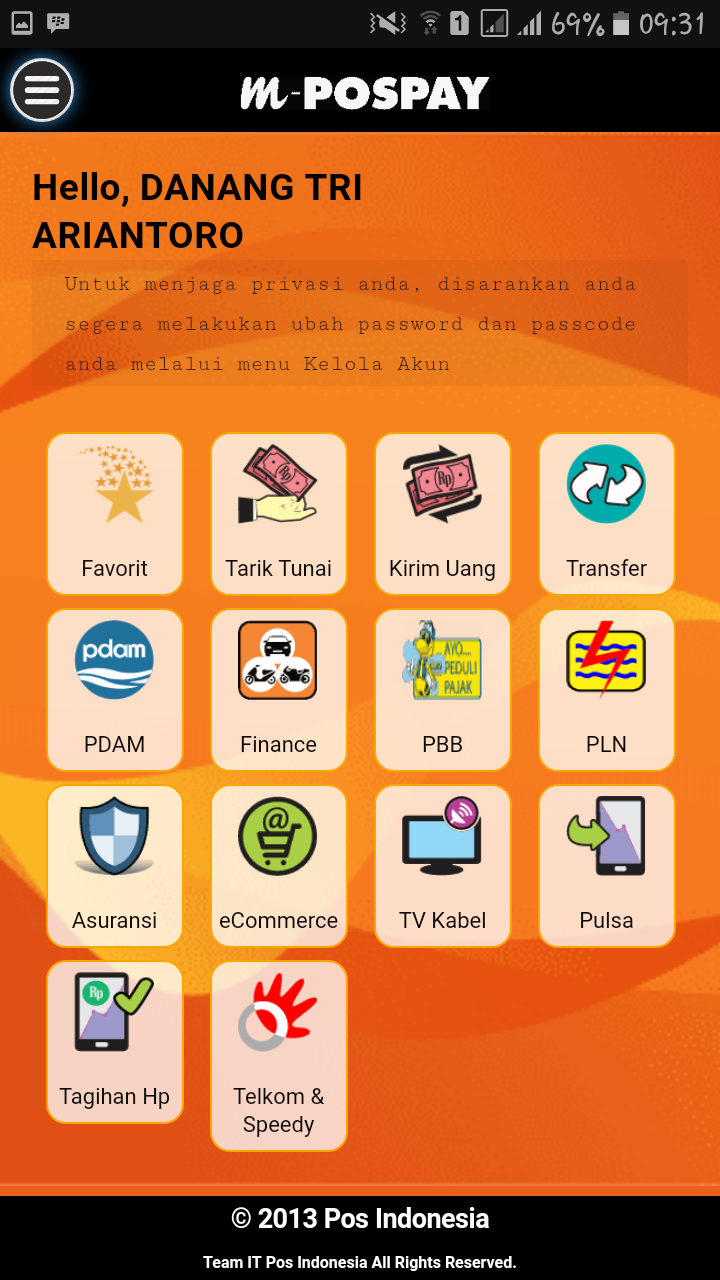This screenshot has width=720, height=1280.
Task: Open Tagihan Hp phone bill service
Action: (x=114, y=1041)
